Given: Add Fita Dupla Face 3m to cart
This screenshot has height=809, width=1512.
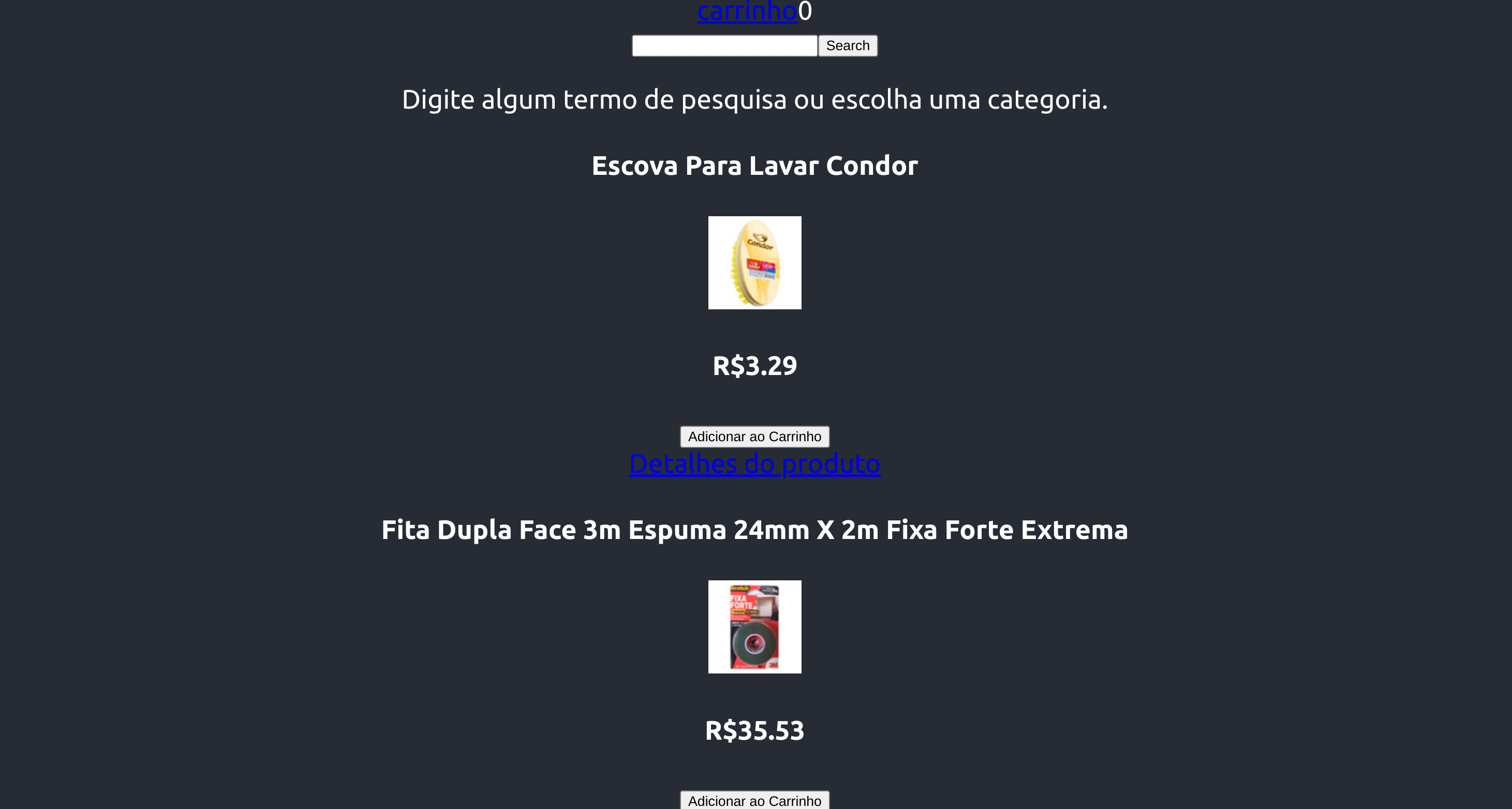Looking at the screenshot, I should pos(754,800).
